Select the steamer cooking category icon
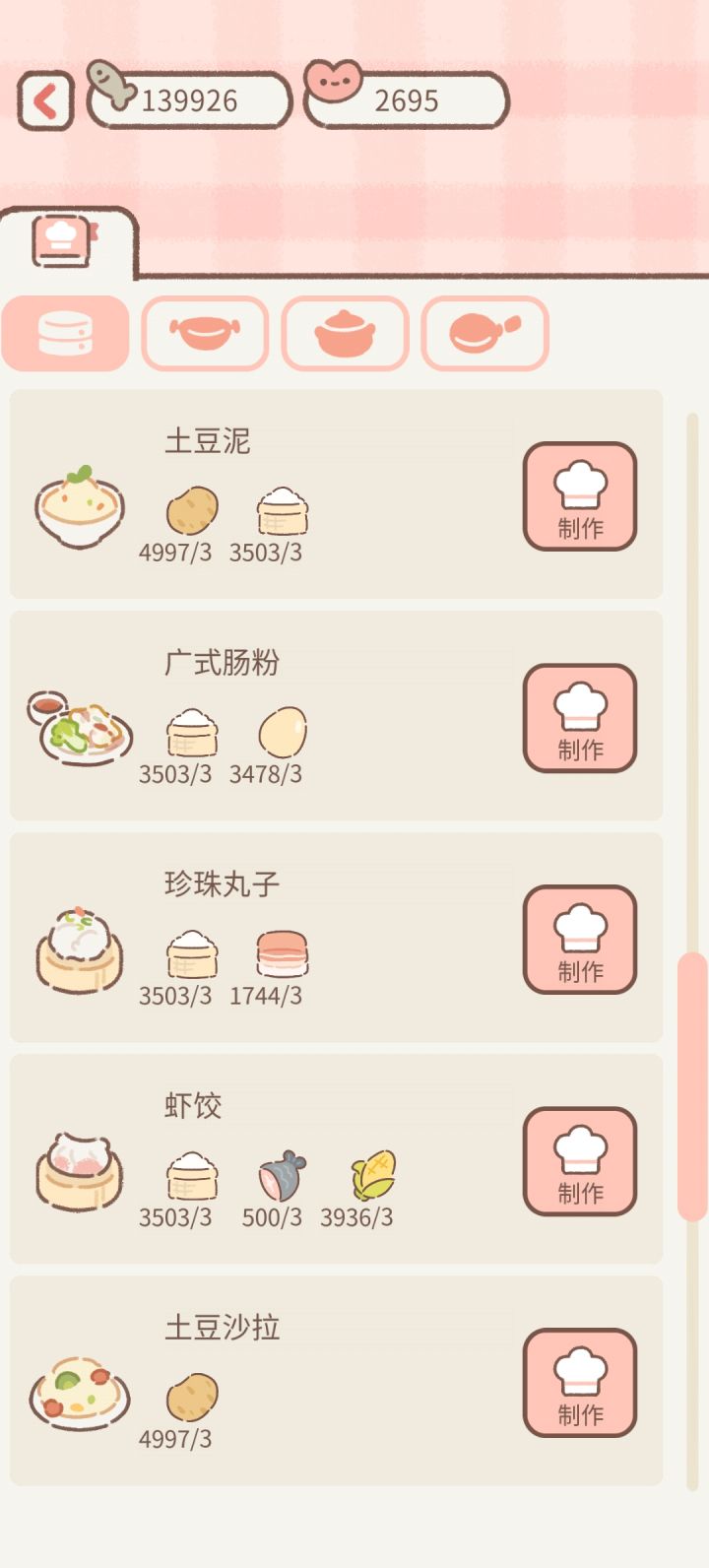This screenshot has height=1568, width=709. point(64,333)
